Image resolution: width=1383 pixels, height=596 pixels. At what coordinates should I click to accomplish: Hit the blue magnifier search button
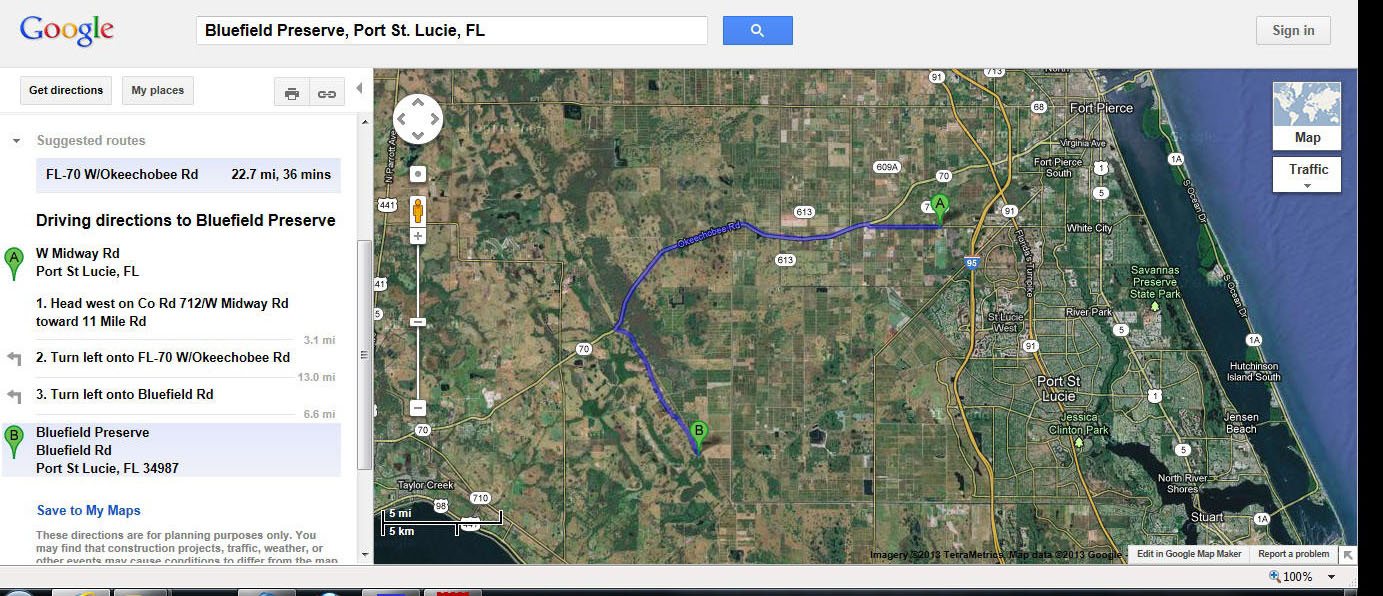(x=757, y=30)
